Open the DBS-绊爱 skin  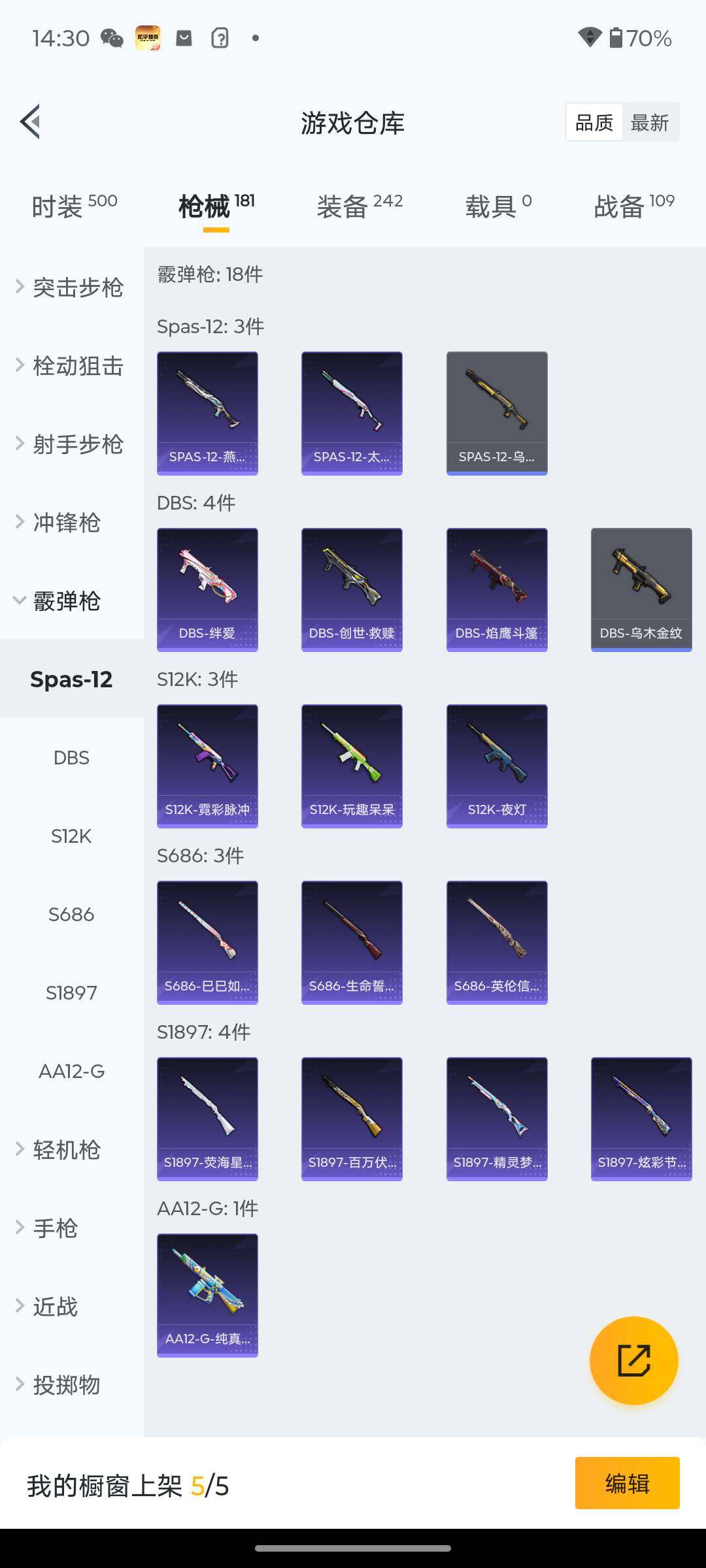coord(207,589)
